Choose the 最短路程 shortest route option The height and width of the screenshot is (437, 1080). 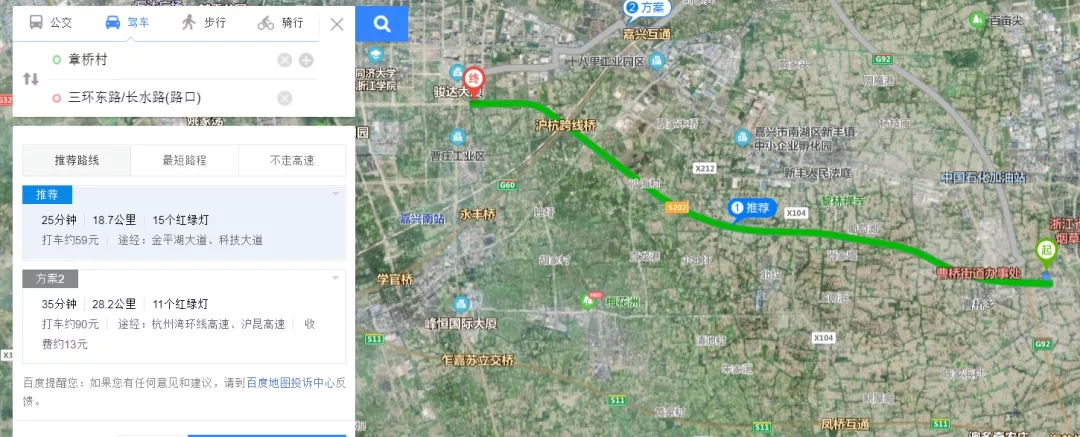tap(185, 160)
